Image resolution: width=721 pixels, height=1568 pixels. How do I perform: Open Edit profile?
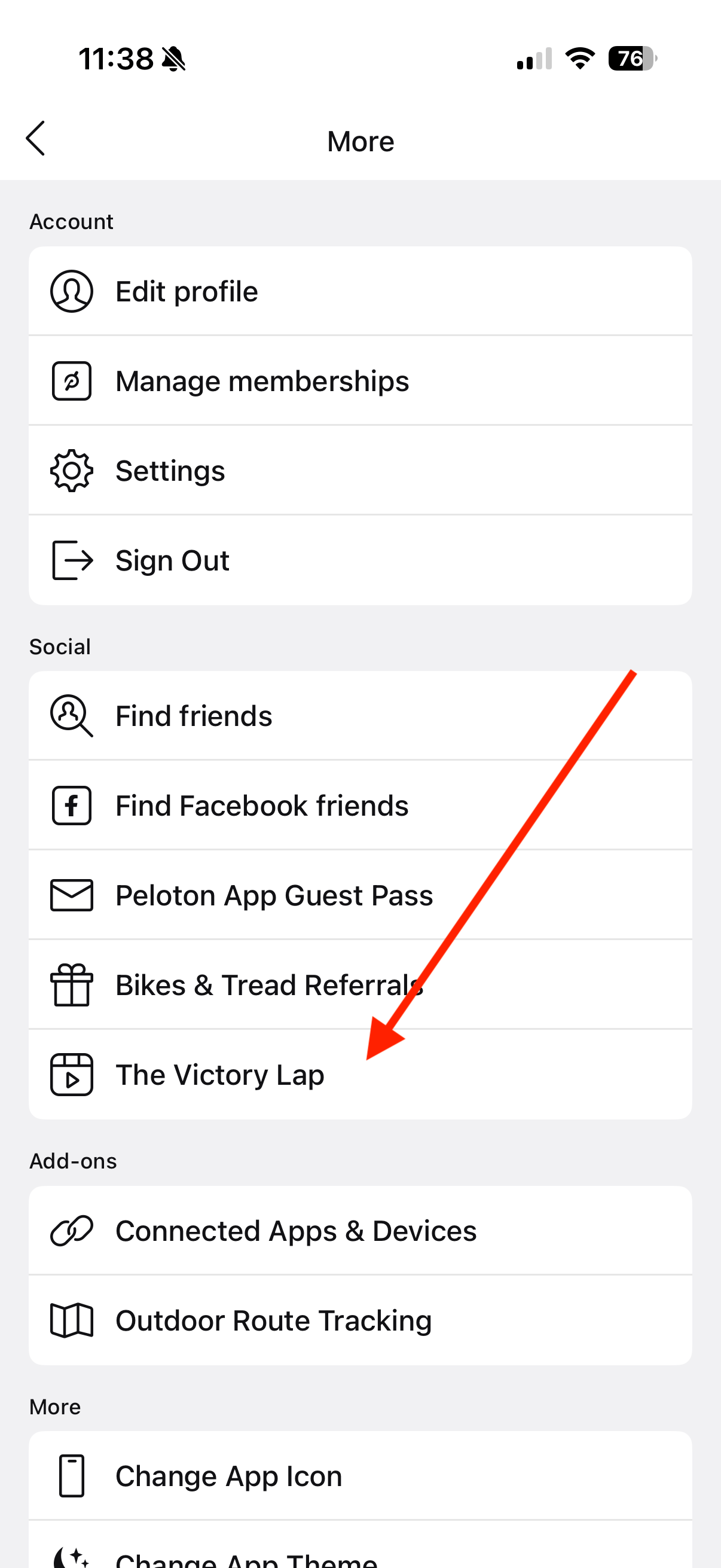pyautogui.click(x=359, y=291)
